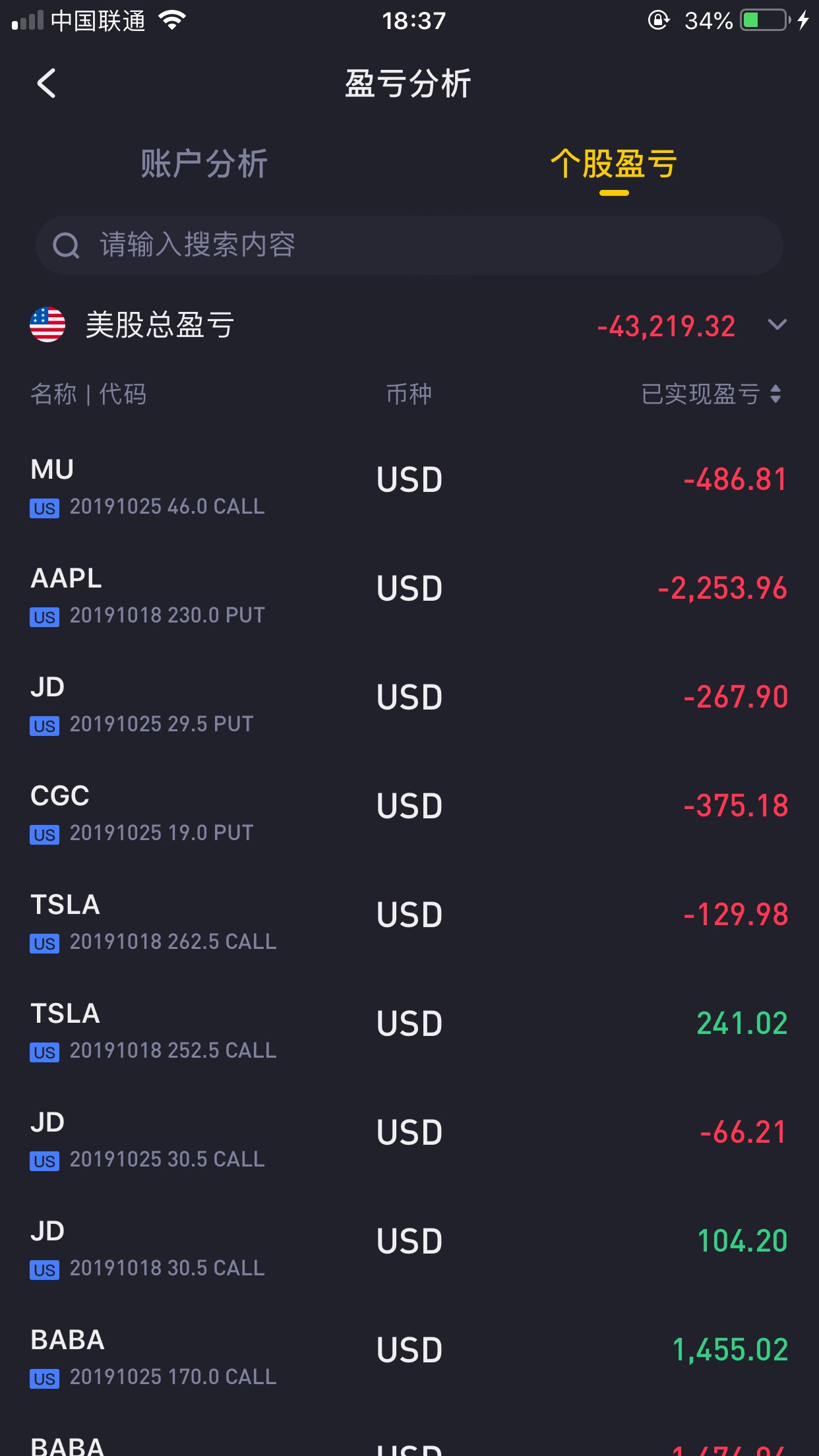Open AAPL 20191018 230.0 PUT row
Viewport: 819px width, 1456px height.
point(409,595)
